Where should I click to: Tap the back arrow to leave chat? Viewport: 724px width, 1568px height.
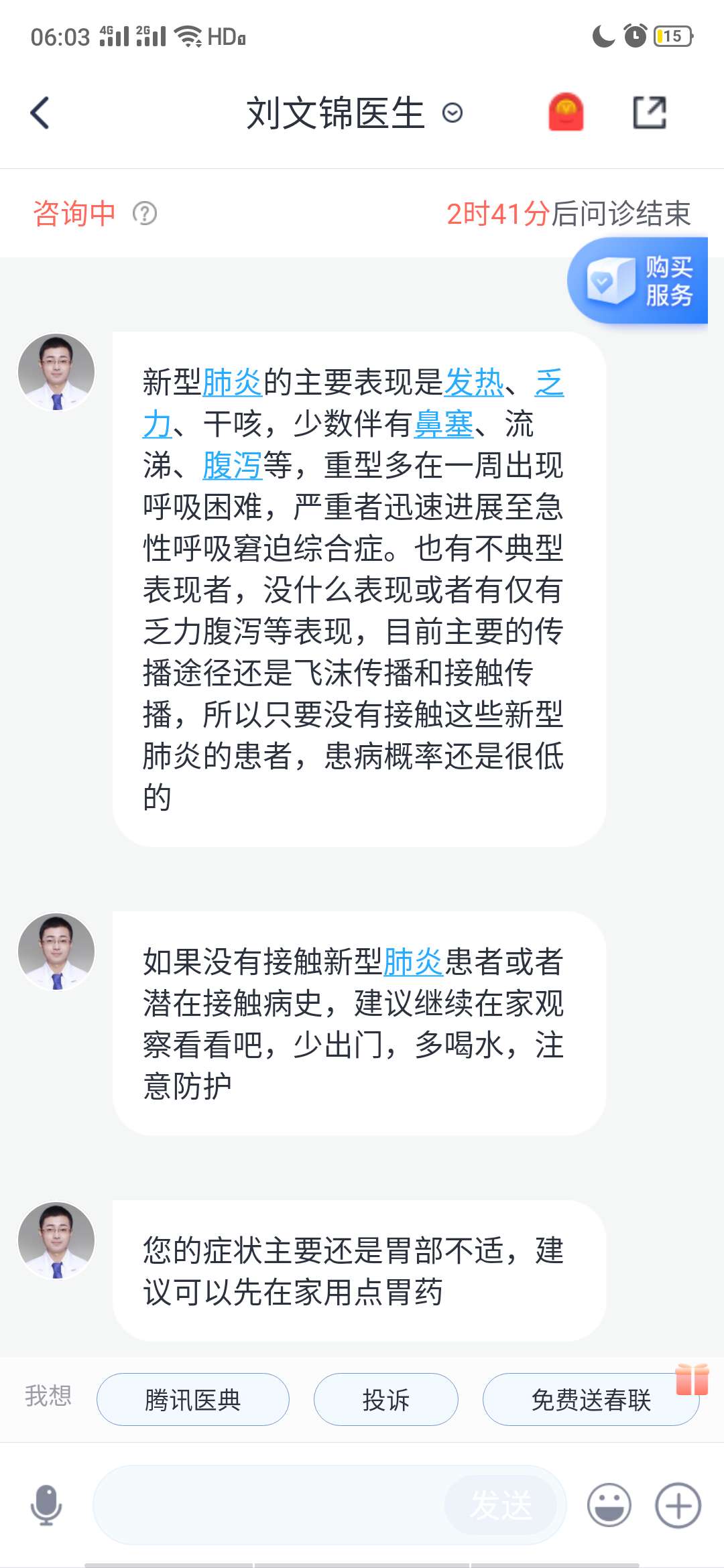[x=40, y=112]
